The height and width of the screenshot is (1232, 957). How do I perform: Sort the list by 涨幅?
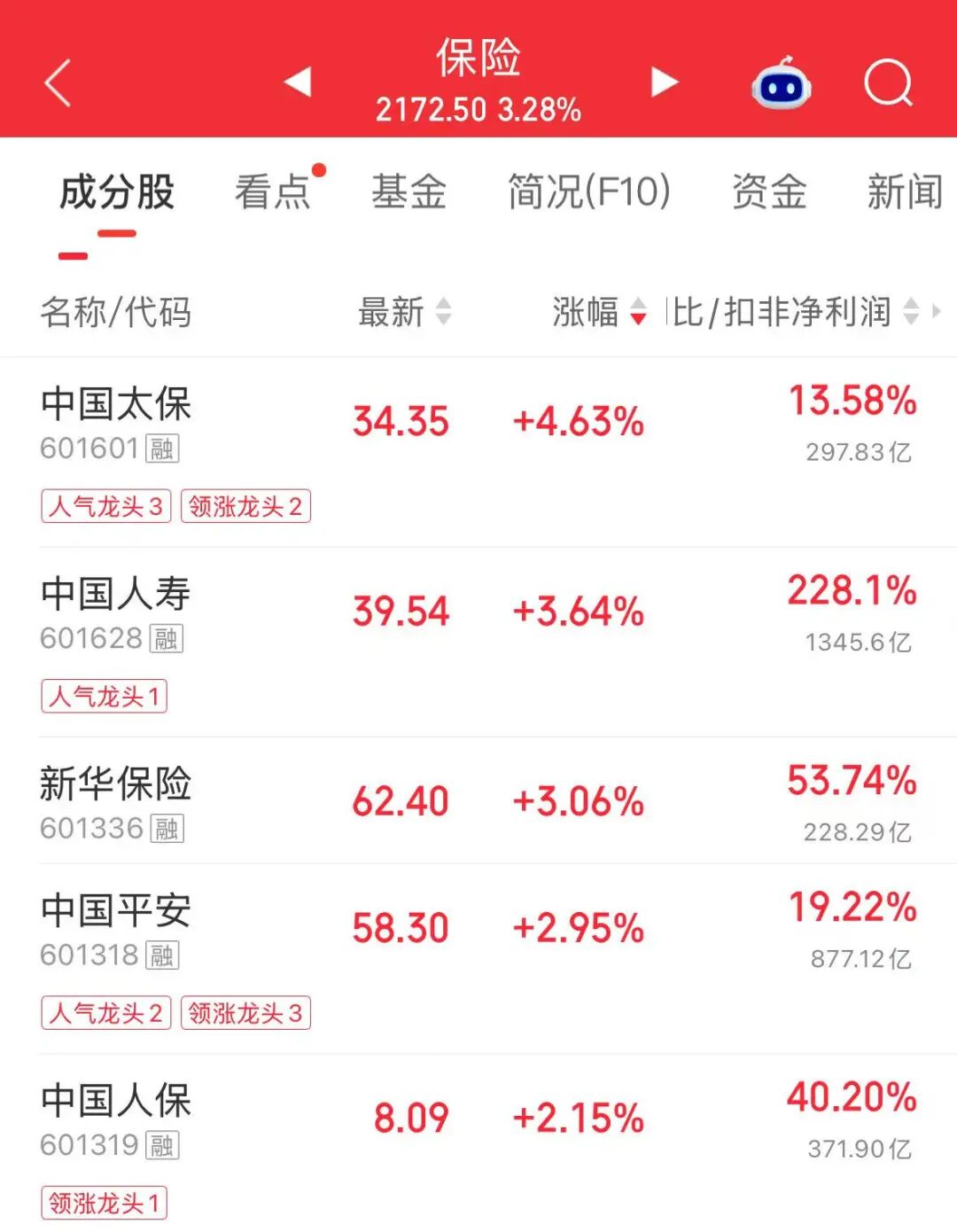(599, 312)
